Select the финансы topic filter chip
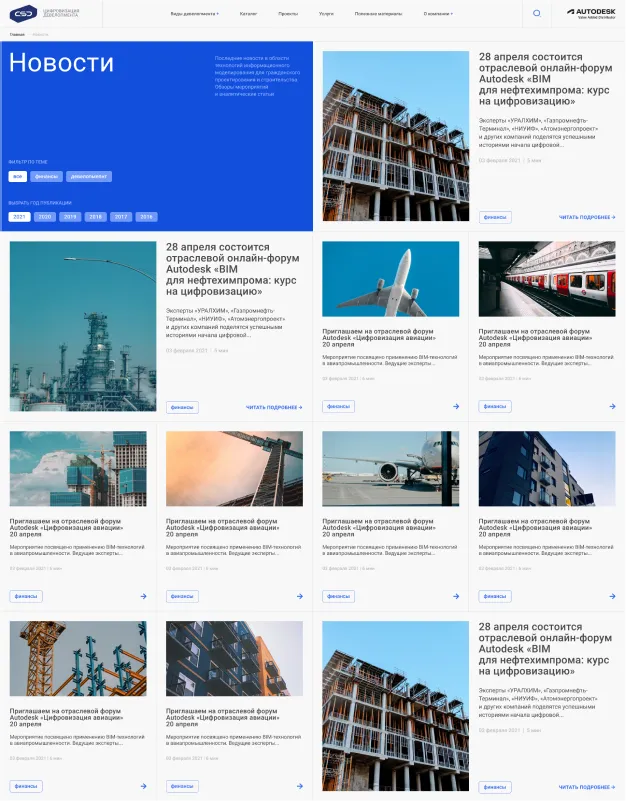Screen dimensions: 626x801 [x=45, y=176]
